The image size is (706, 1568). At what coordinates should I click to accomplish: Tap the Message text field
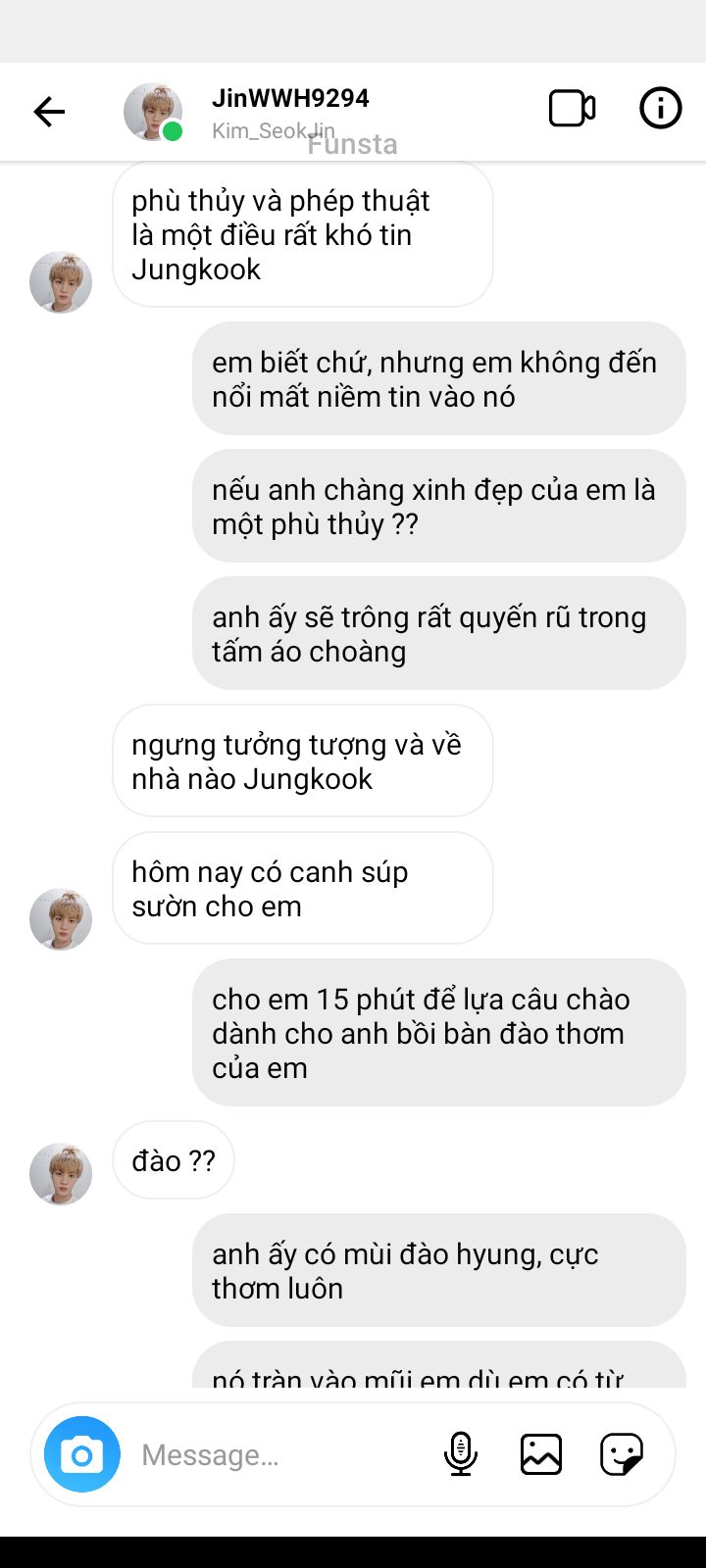click(279, 1455)
